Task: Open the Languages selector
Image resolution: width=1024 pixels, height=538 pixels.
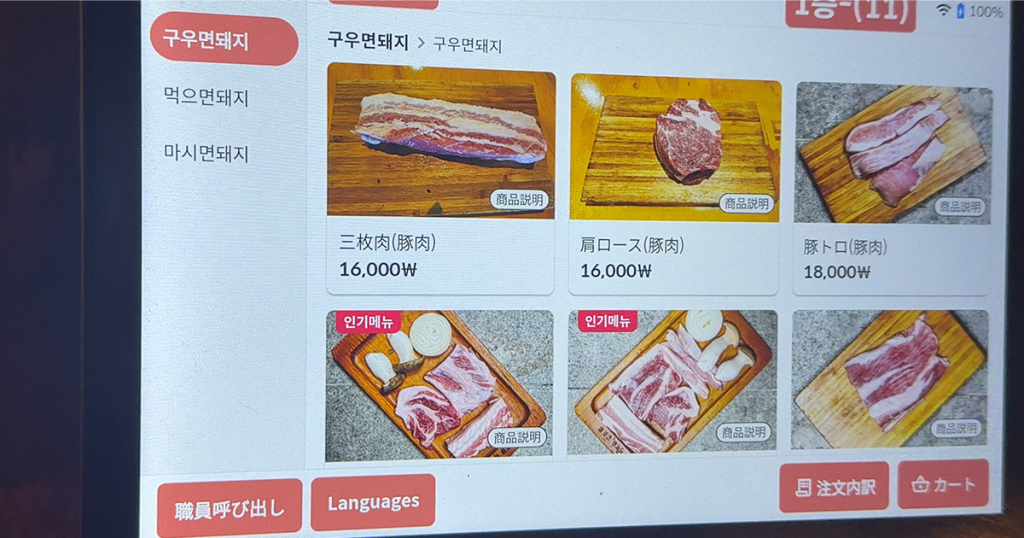Action: [x=373, y=502]
